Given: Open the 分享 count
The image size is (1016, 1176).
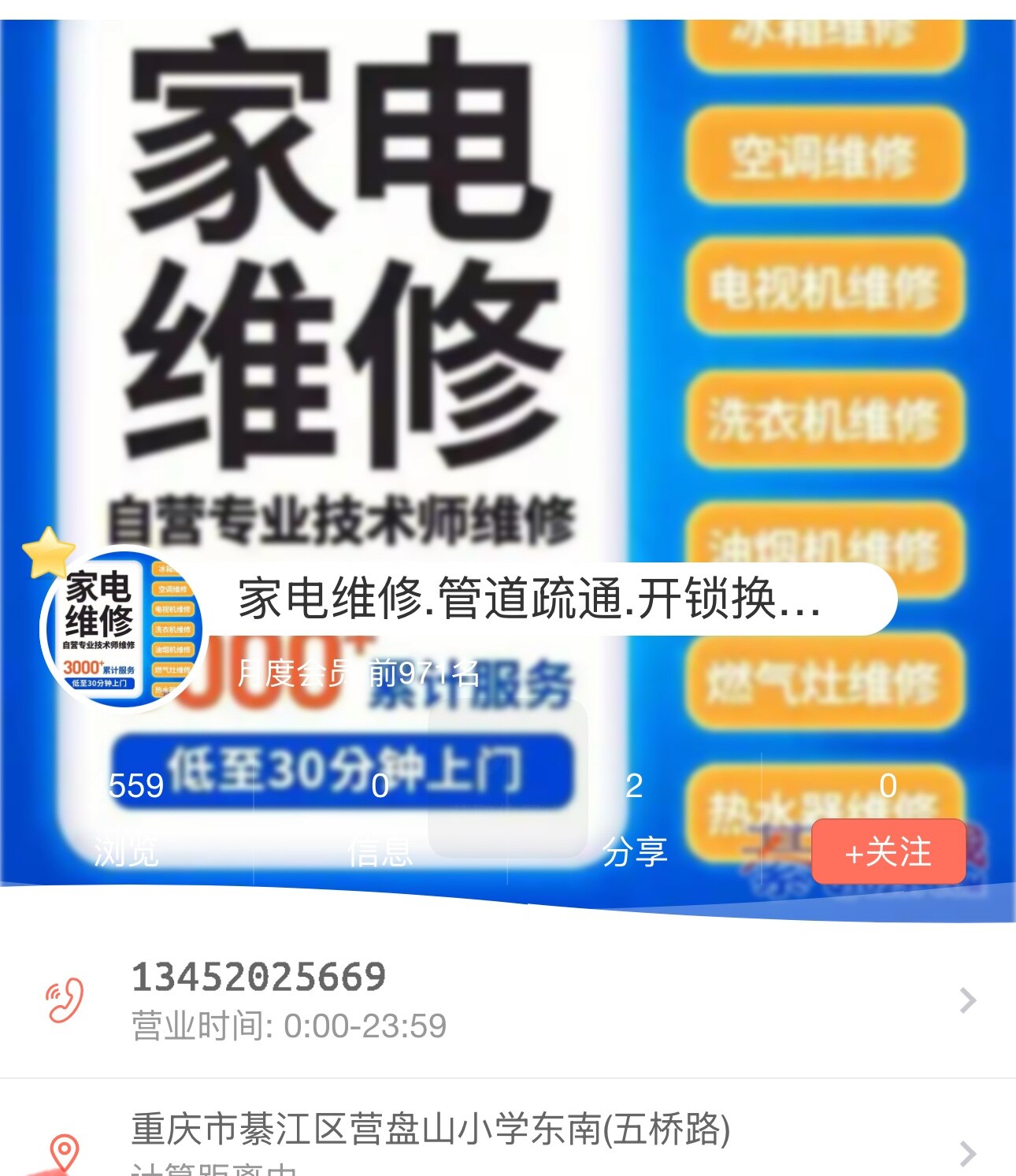Looking at the screenshot, I should tap(634, 819).
